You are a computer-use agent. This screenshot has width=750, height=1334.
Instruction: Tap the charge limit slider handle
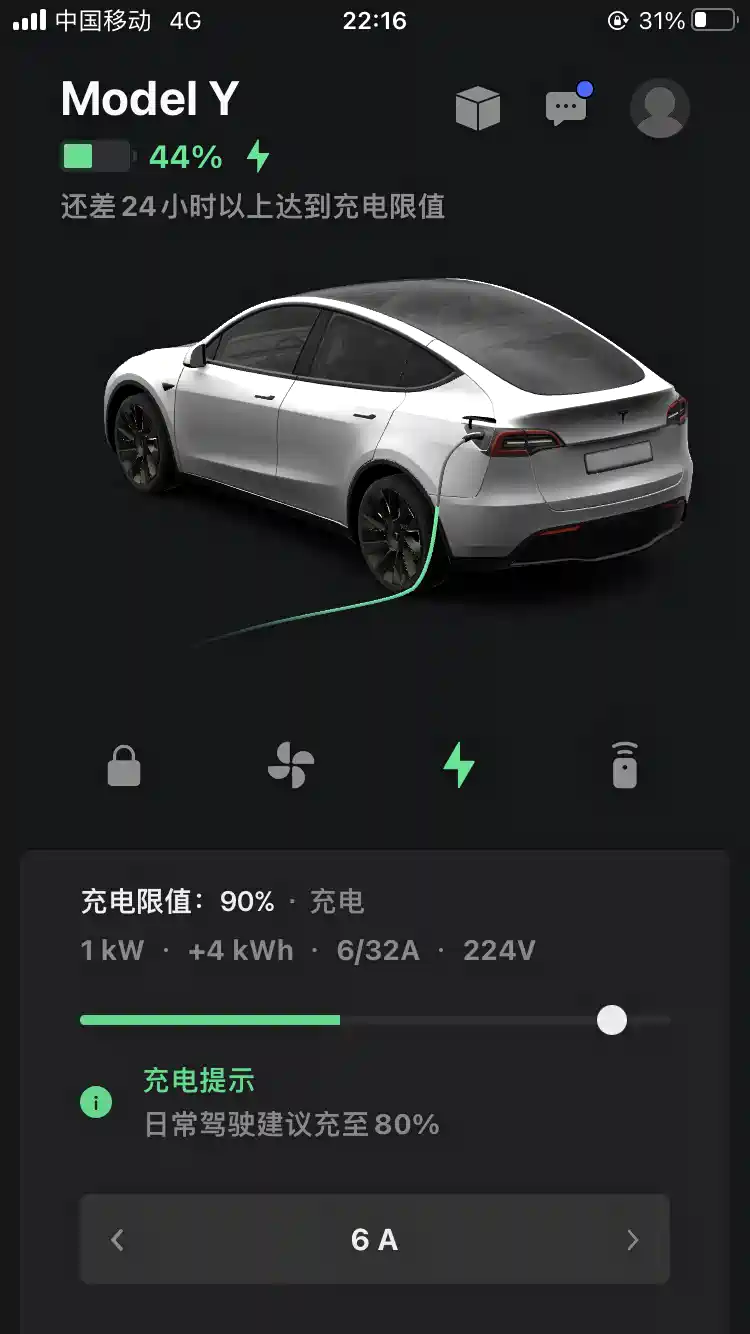tap(611, 1020)
